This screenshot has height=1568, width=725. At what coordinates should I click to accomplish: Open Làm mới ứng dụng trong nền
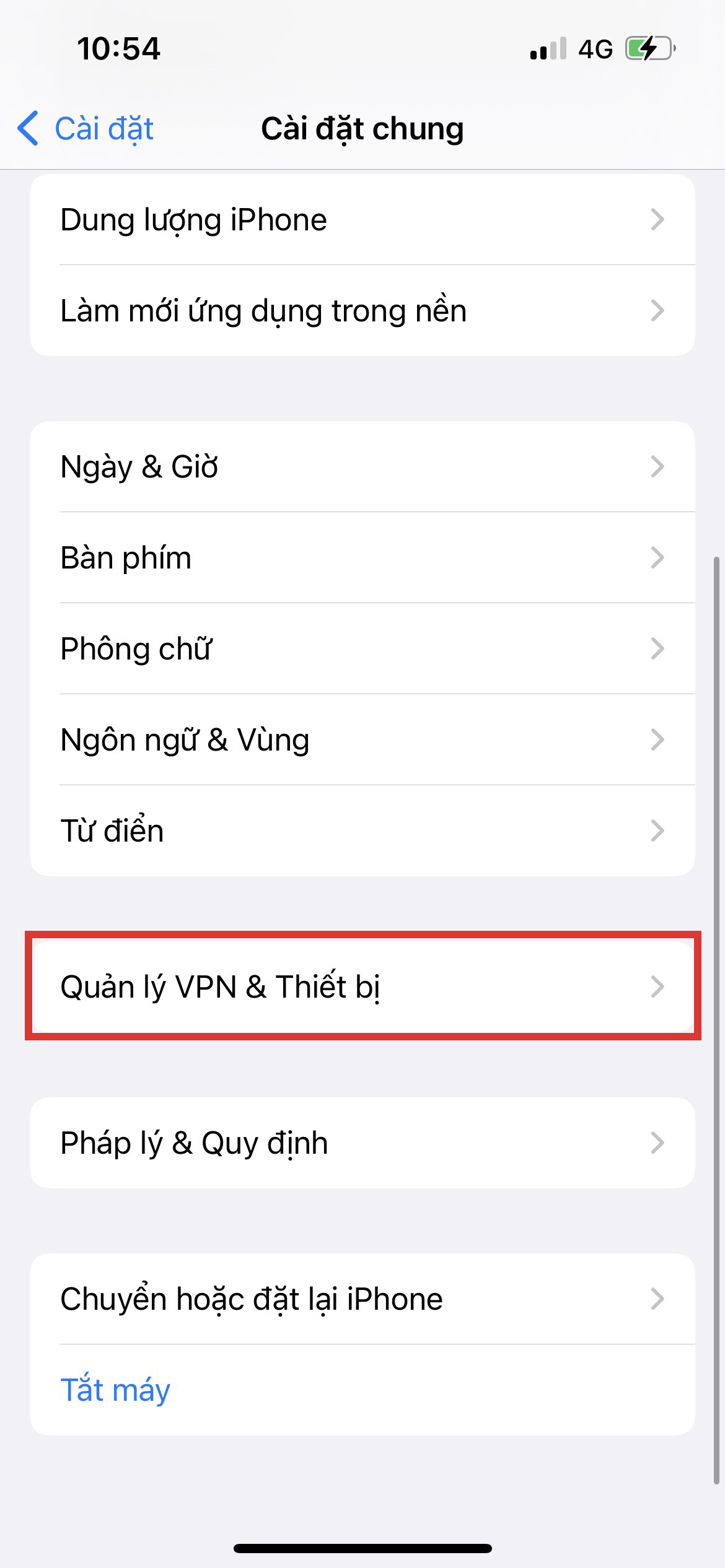pos(362,310)
